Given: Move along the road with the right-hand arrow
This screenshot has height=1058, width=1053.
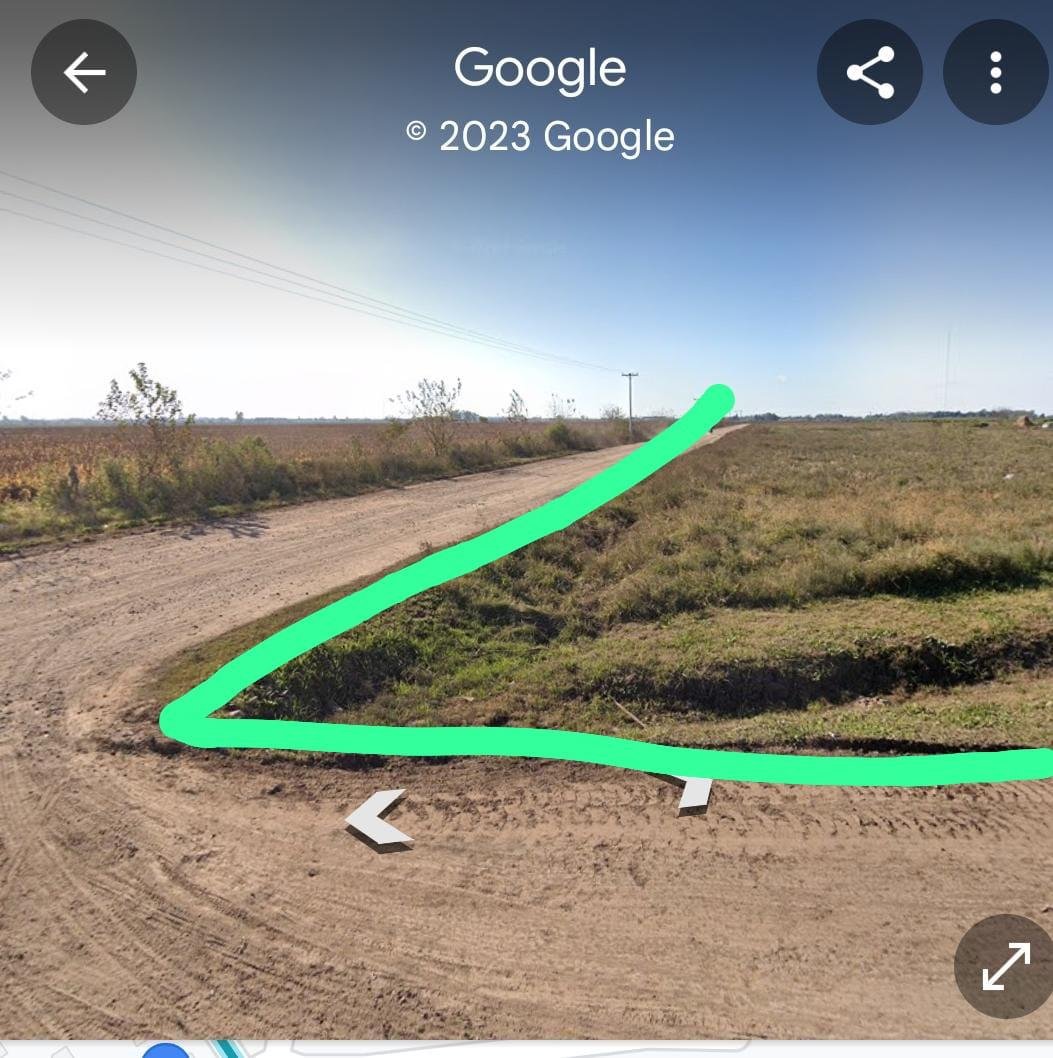Looking at the screenshot, I should (693, 792).
